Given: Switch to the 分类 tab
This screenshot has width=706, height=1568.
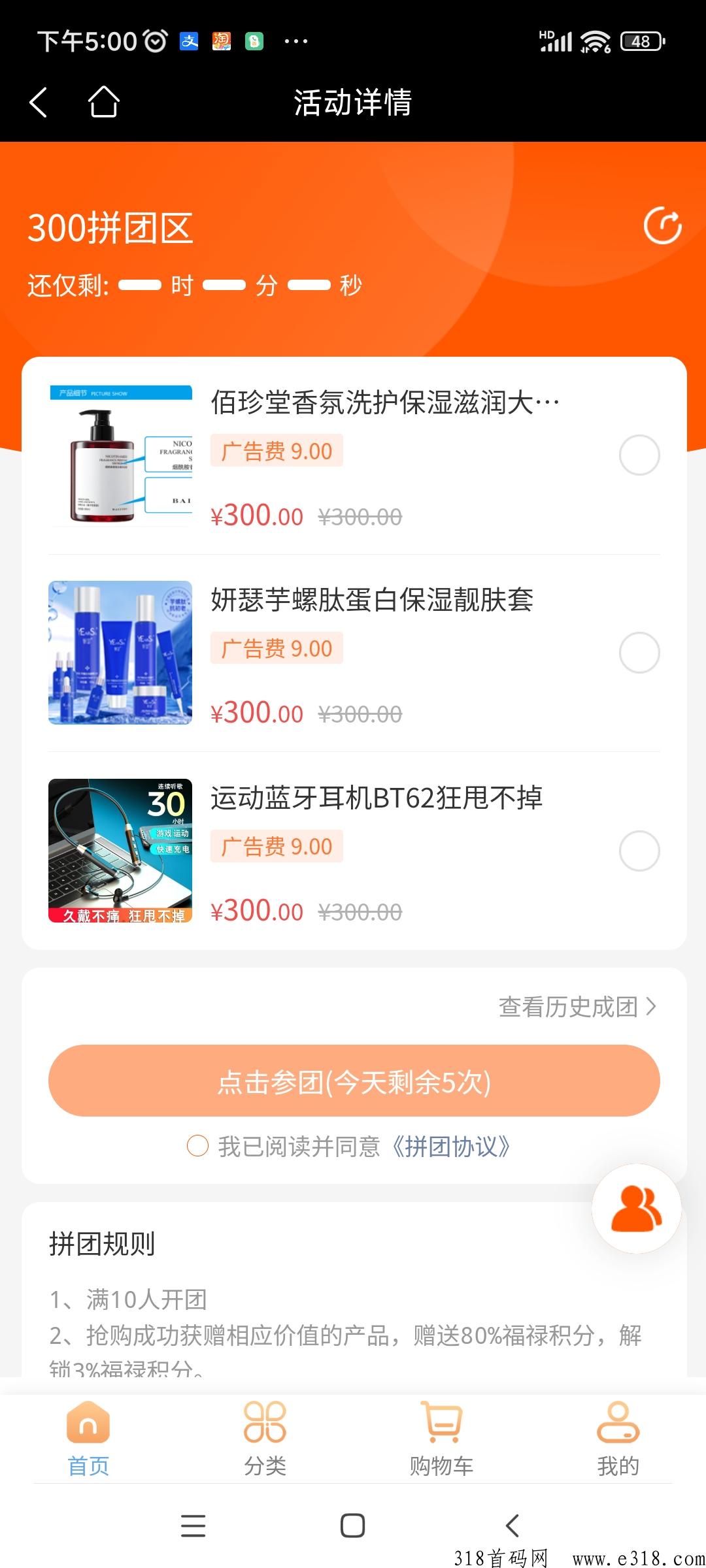Looking at the screenshot, I should click(x=265, y=1438).
